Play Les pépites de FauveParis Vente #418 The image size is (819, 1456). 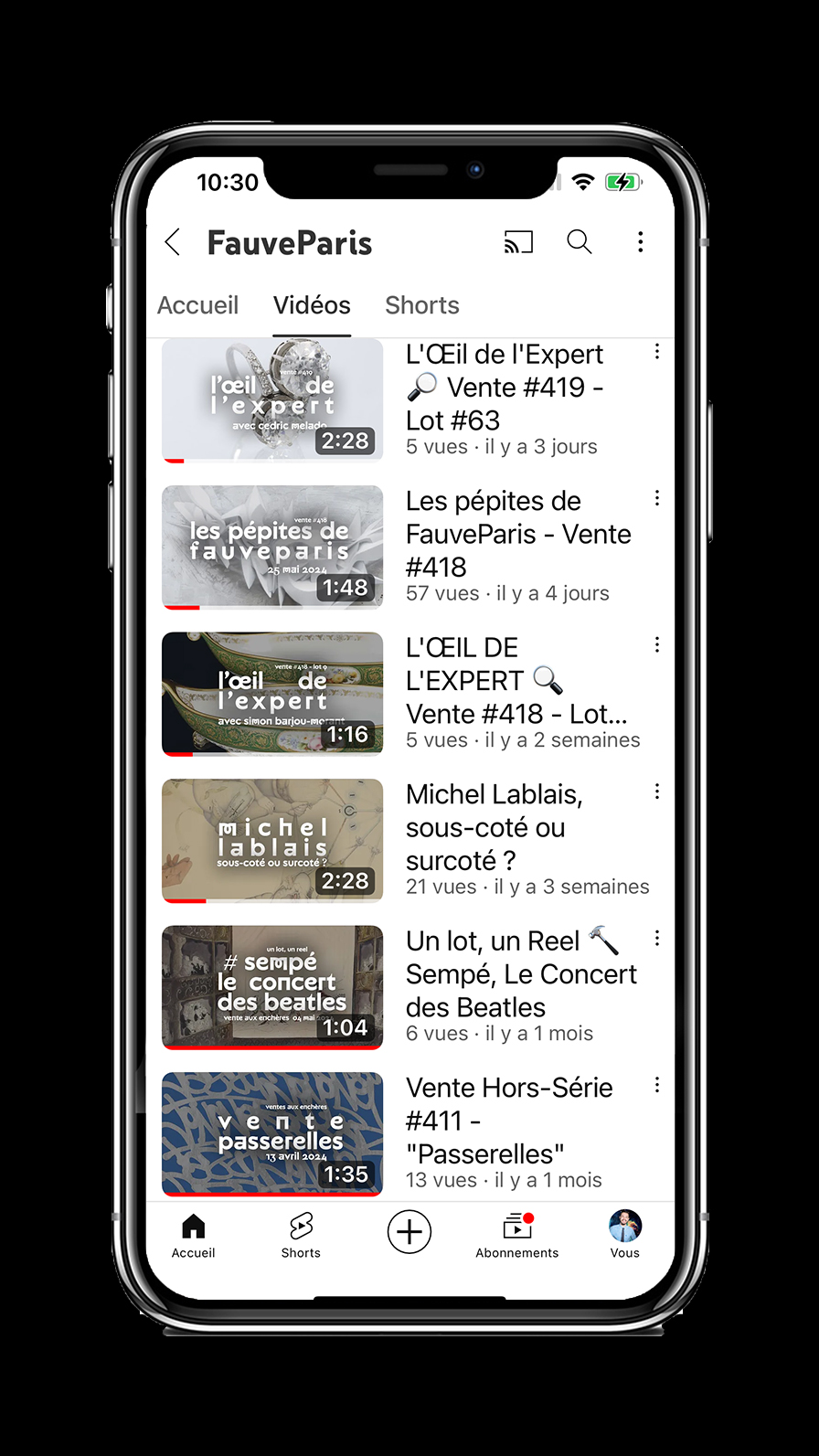[272, 547]
